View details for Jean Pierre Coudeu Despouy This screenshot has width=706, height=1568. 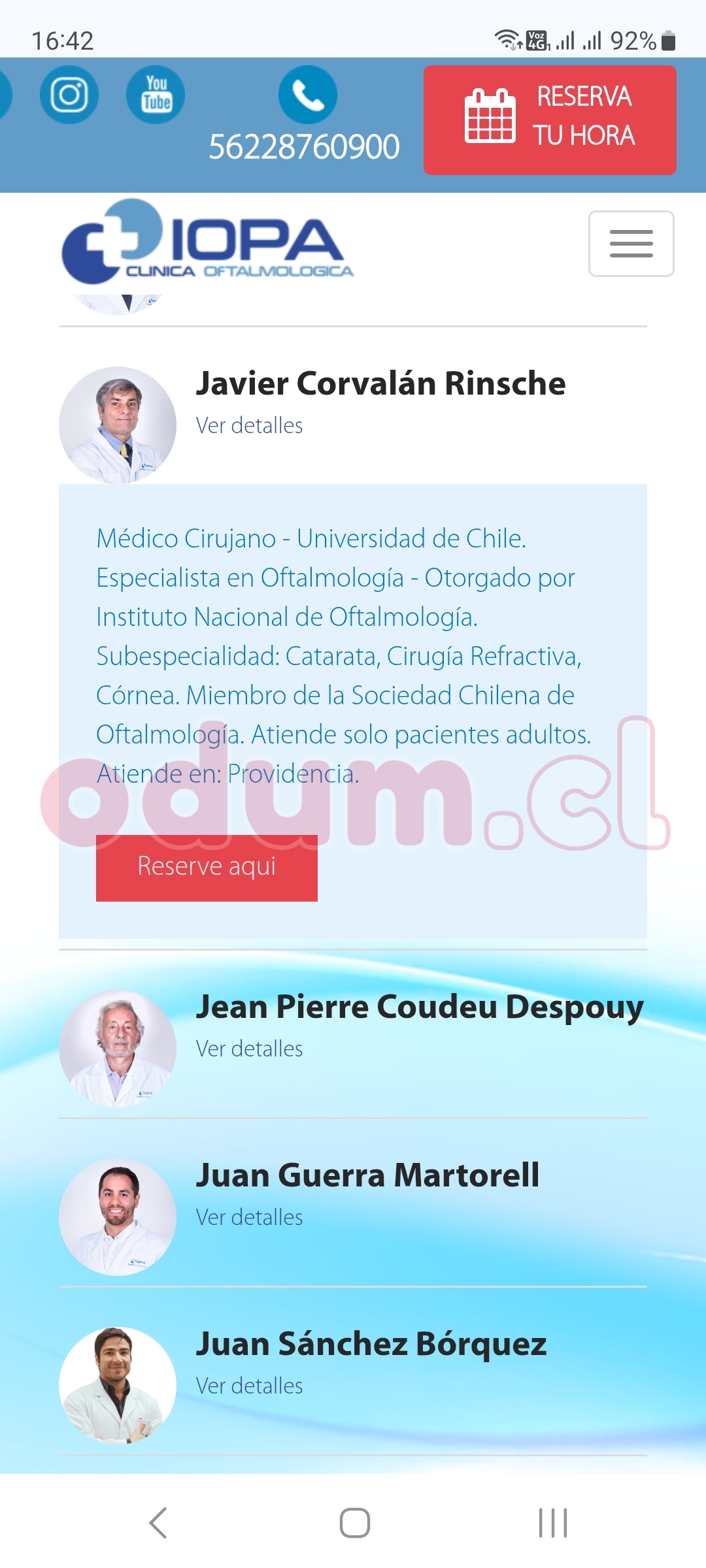[x=249, y=1049]
